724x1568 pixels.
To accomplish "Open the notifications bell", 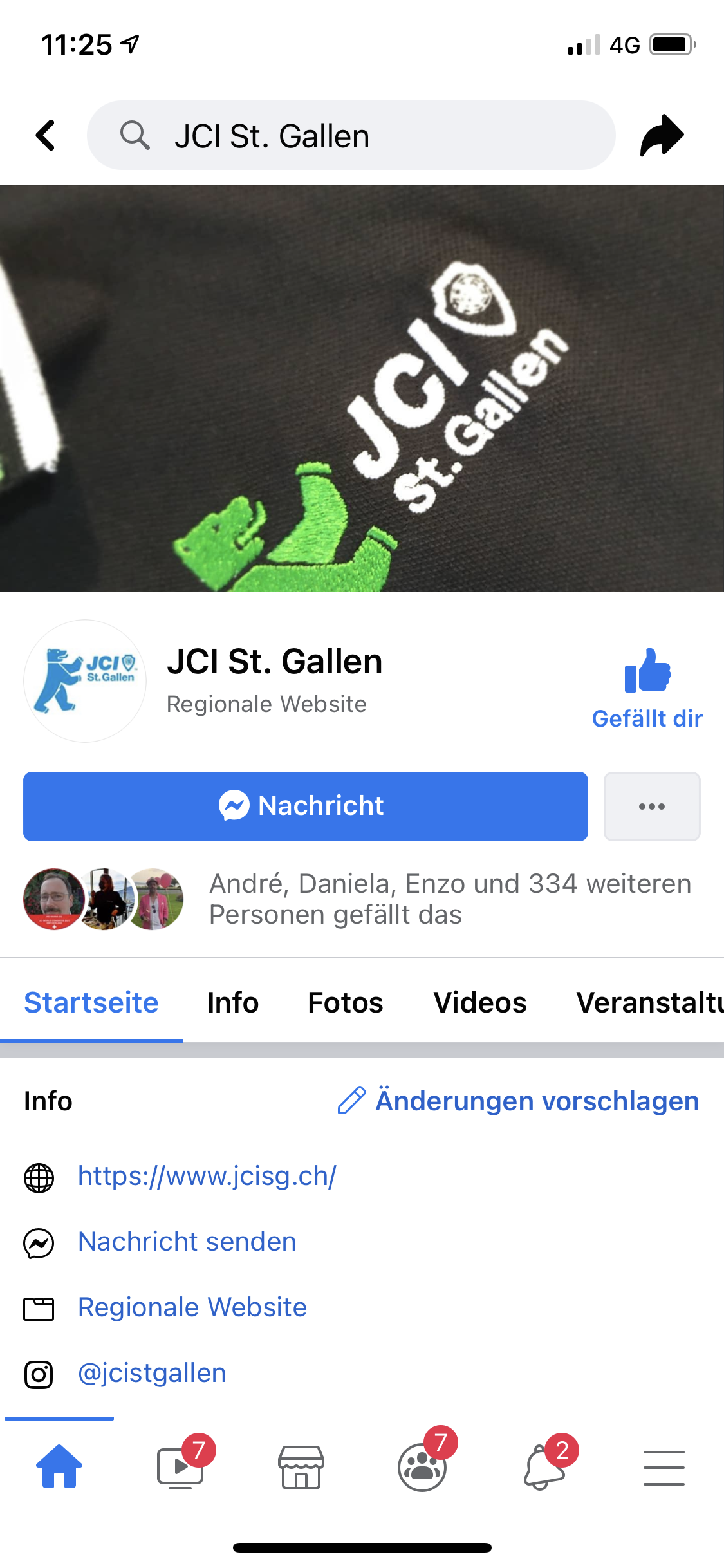I will click(544, 1468).
